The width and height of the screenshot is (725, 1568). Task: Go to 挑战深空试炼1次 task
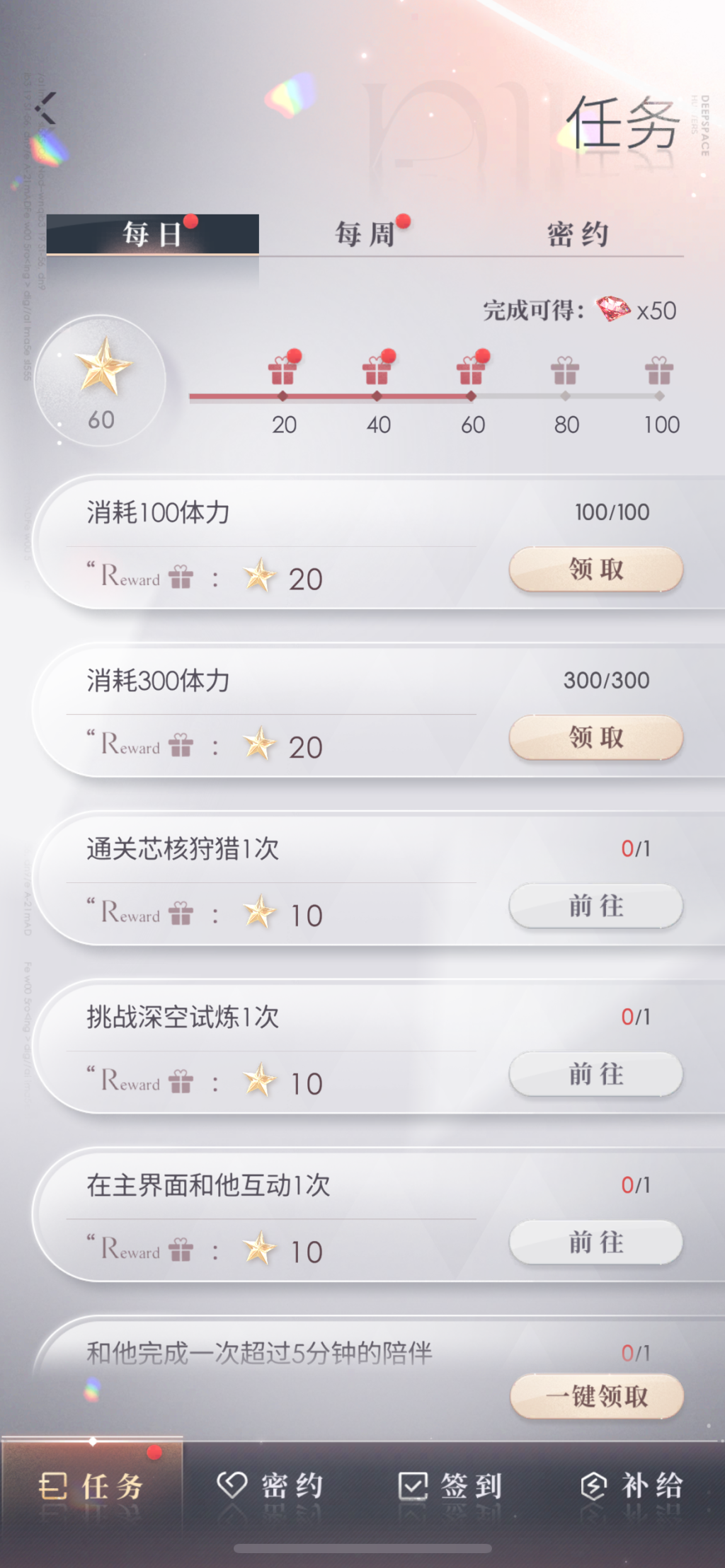(x=596, y=1074)
